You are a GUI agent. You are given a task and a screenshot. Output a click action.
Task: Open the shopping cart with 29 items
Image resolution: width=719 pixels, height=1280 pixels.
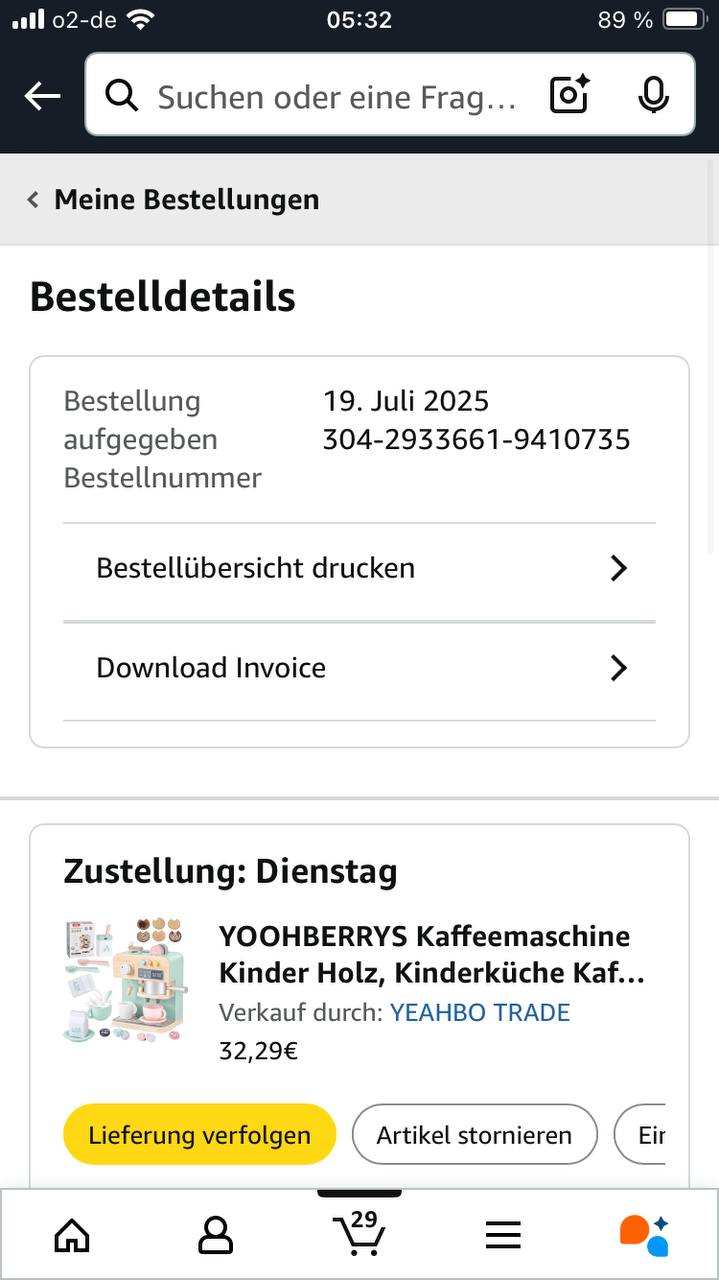click(x=359, y=1234)
